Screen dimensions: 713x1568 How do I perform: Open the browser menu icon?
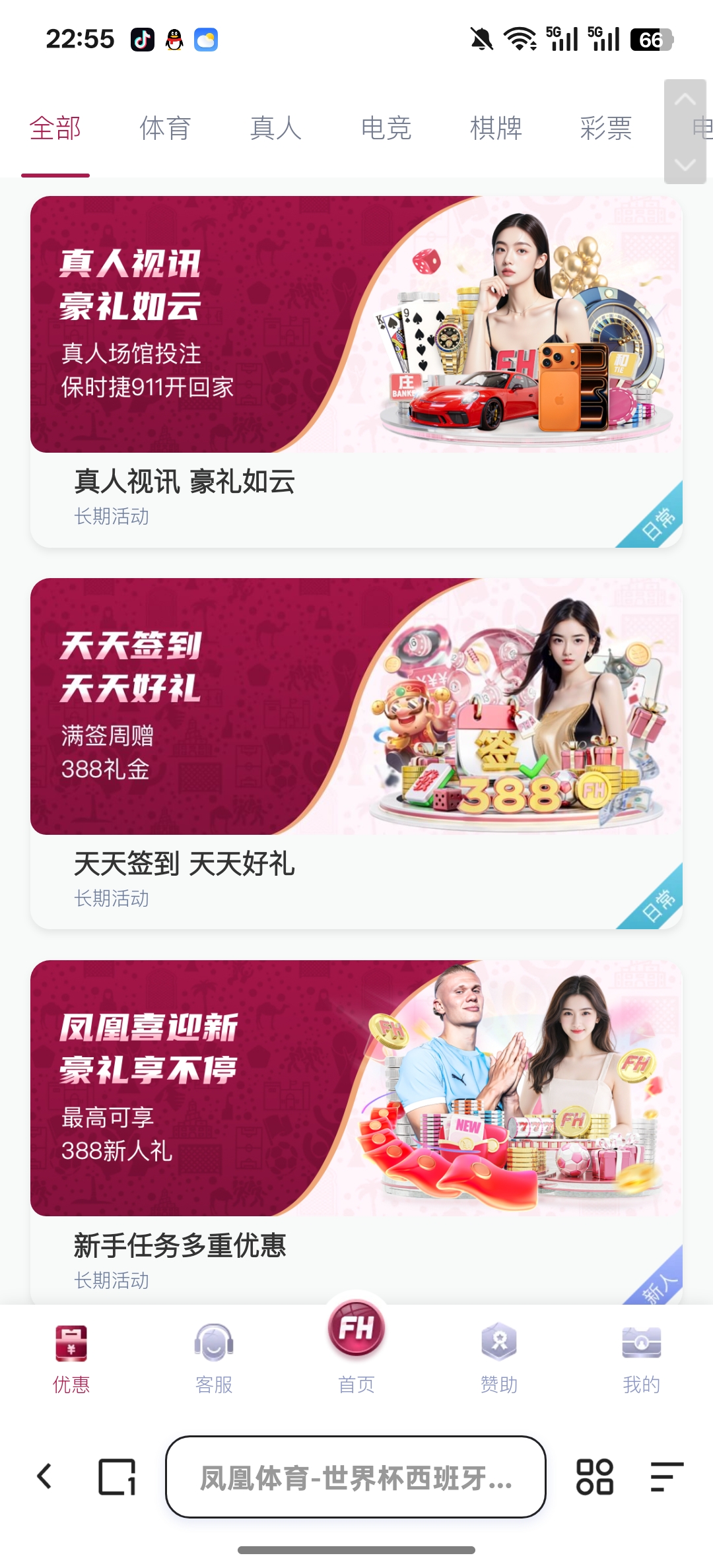pyautogui.click(x=665, y=1477)
